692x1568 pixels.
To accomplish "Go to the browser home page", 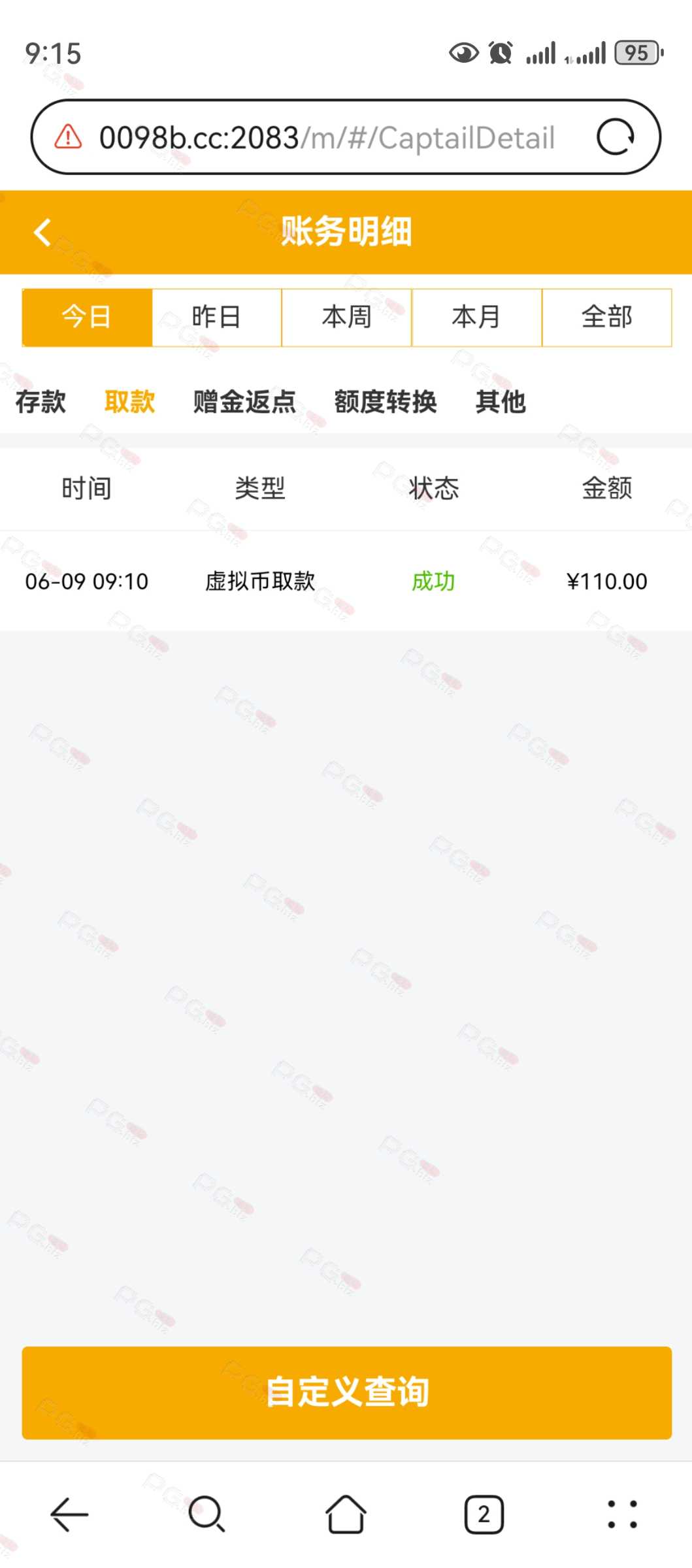I will click(x=346, y=1514).
